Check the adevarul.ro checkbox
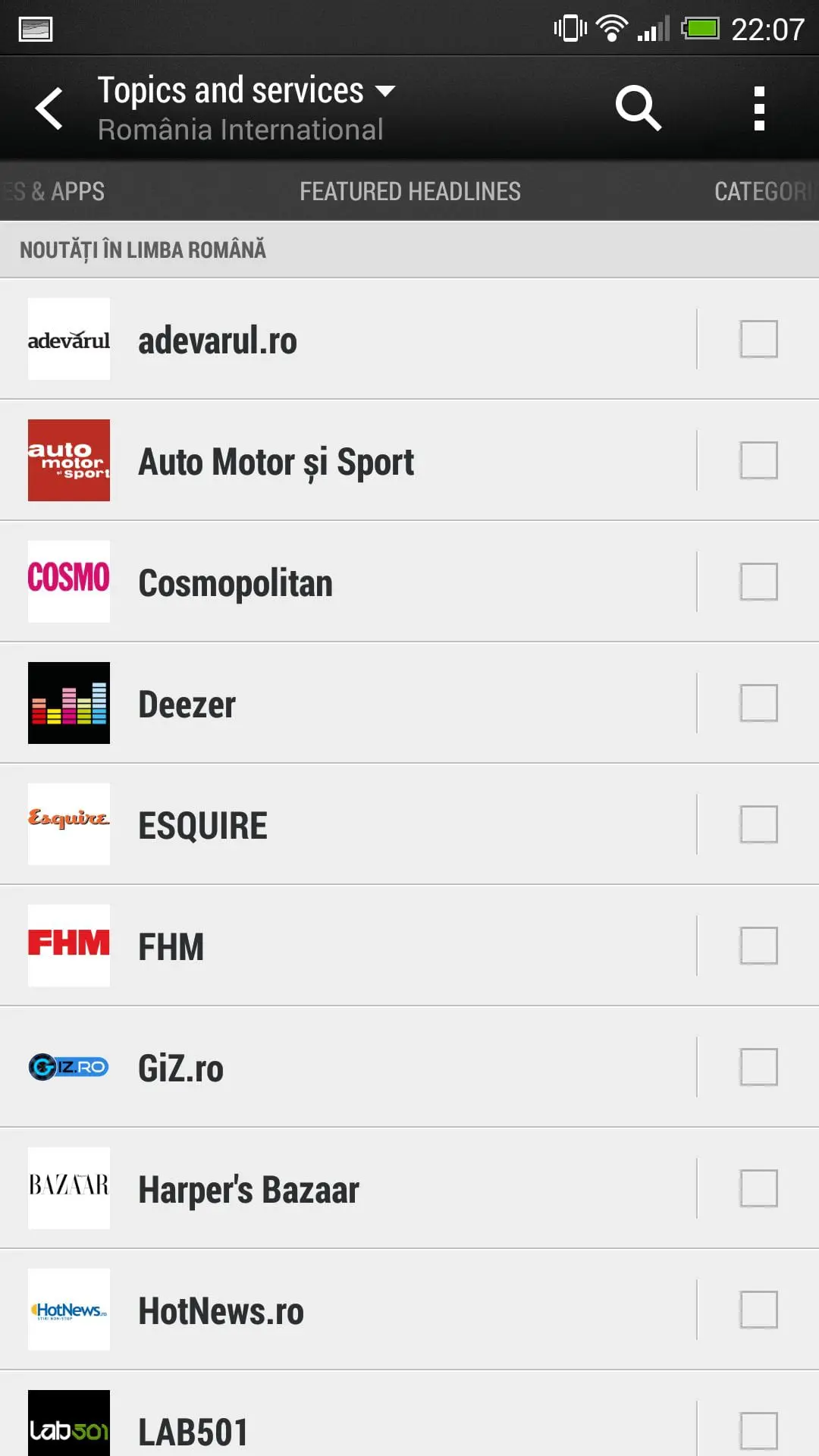The height and width of the screenshot is (1456, 819). 758,339
